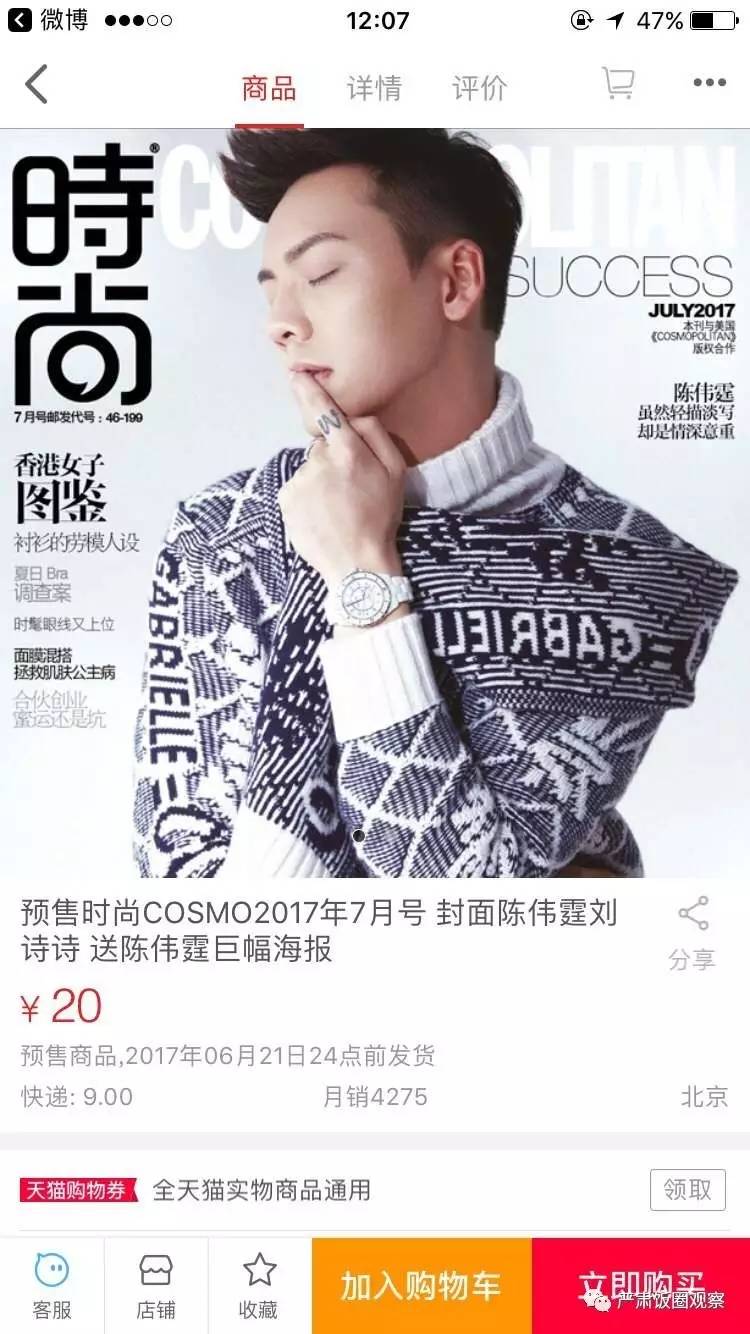Tap the magazine cover image
This screenshot has height=1334, width=750.
click(375, 490)
